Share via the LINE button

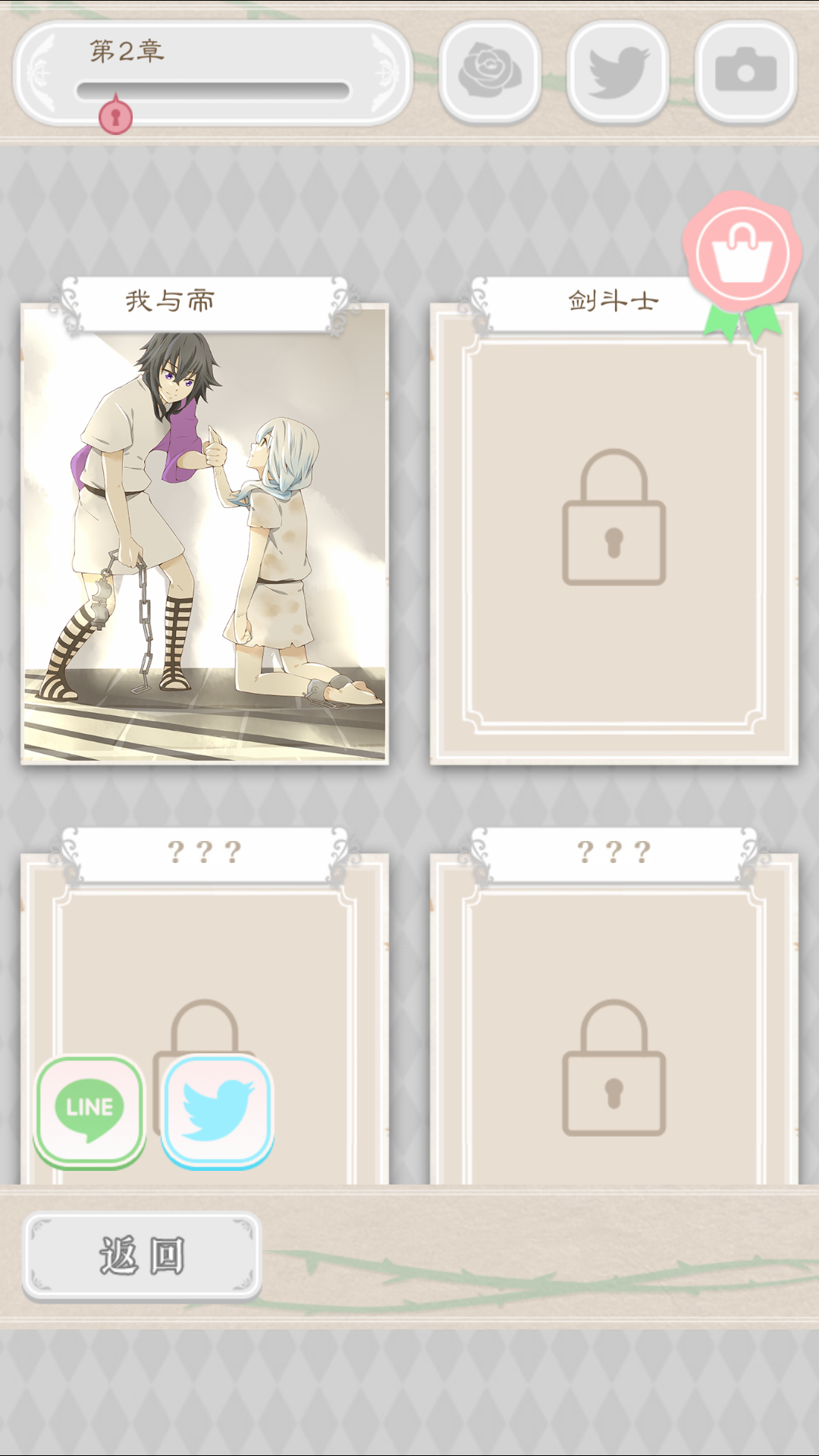click(89, 1111)
